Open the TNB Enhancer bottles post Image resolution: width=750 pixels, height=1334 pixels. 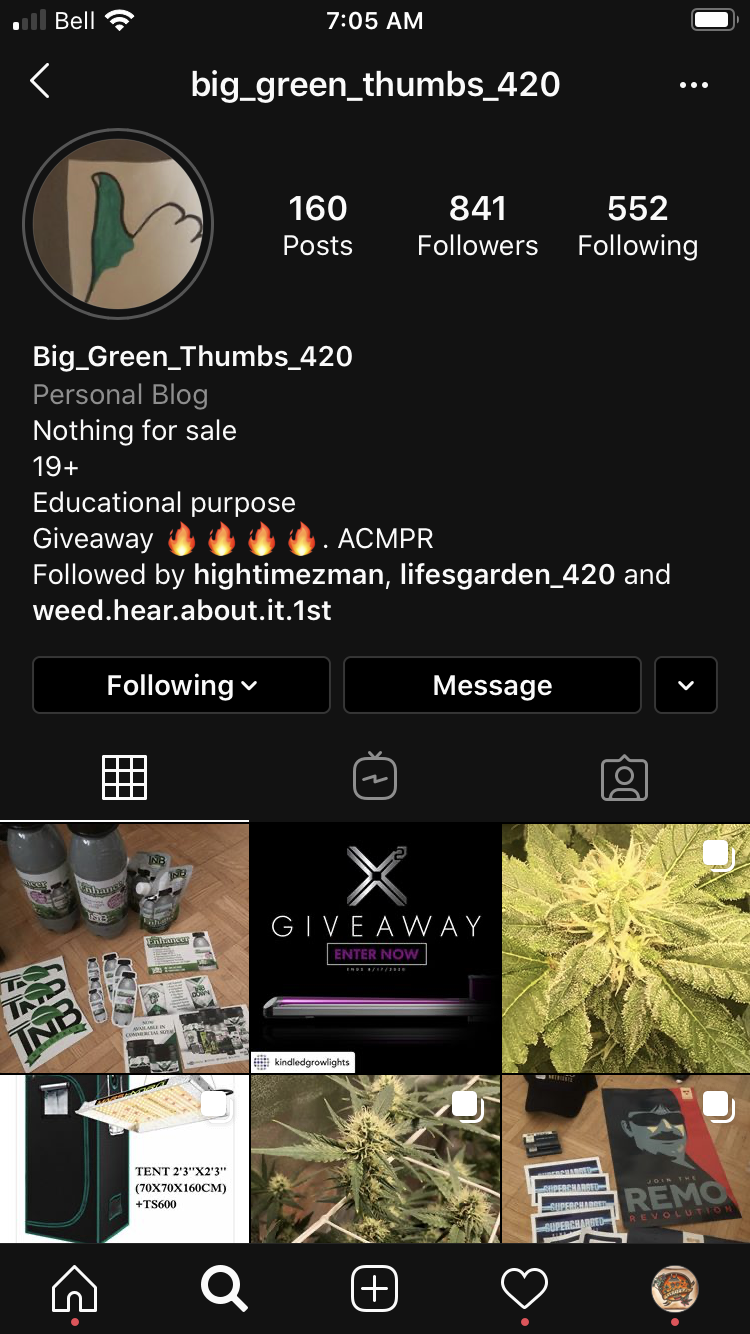pyautogui.click(x=124, y=948)
